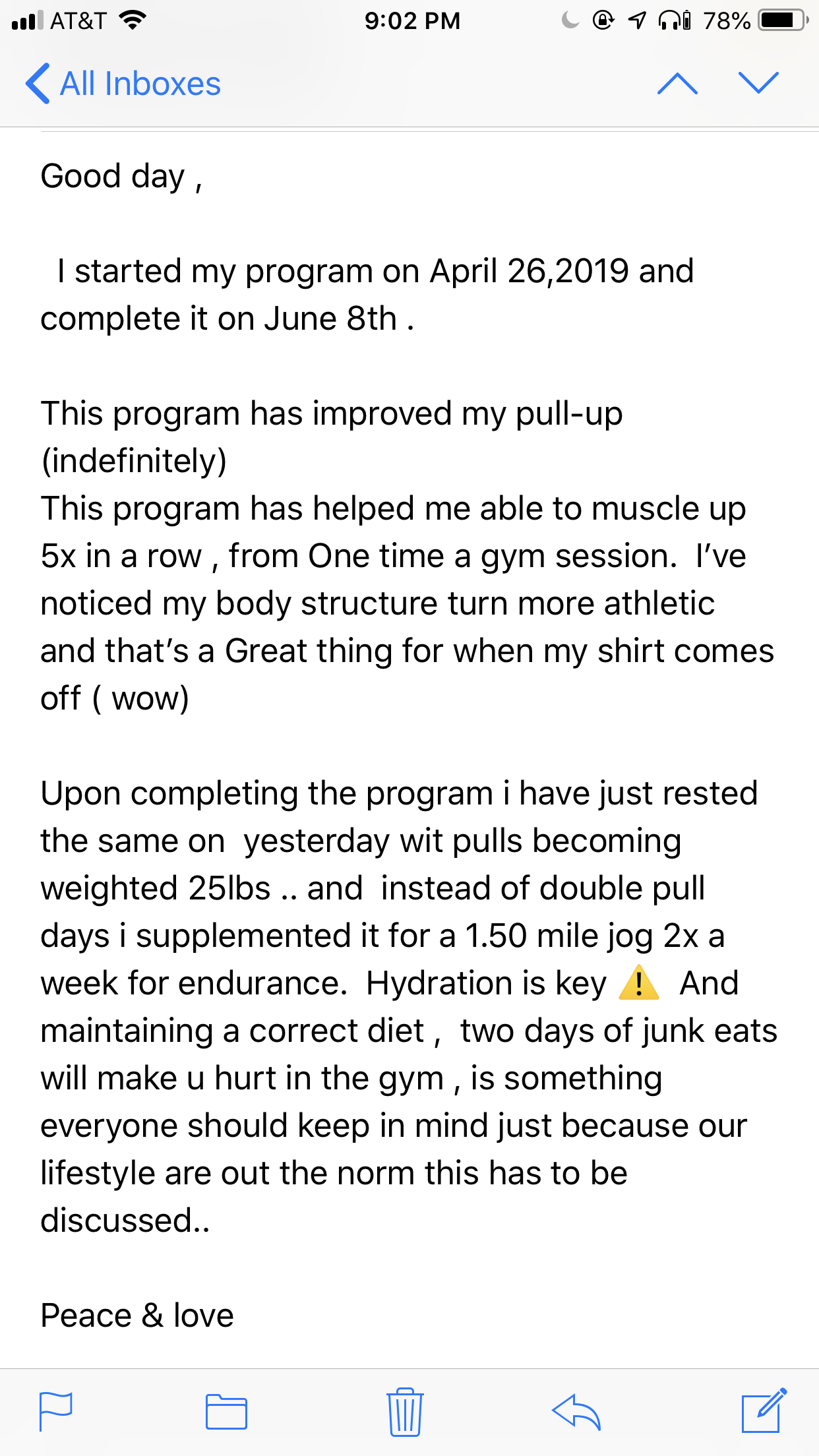
Task: Delete this email with trash icon
Action: (x=405, y=1411)
